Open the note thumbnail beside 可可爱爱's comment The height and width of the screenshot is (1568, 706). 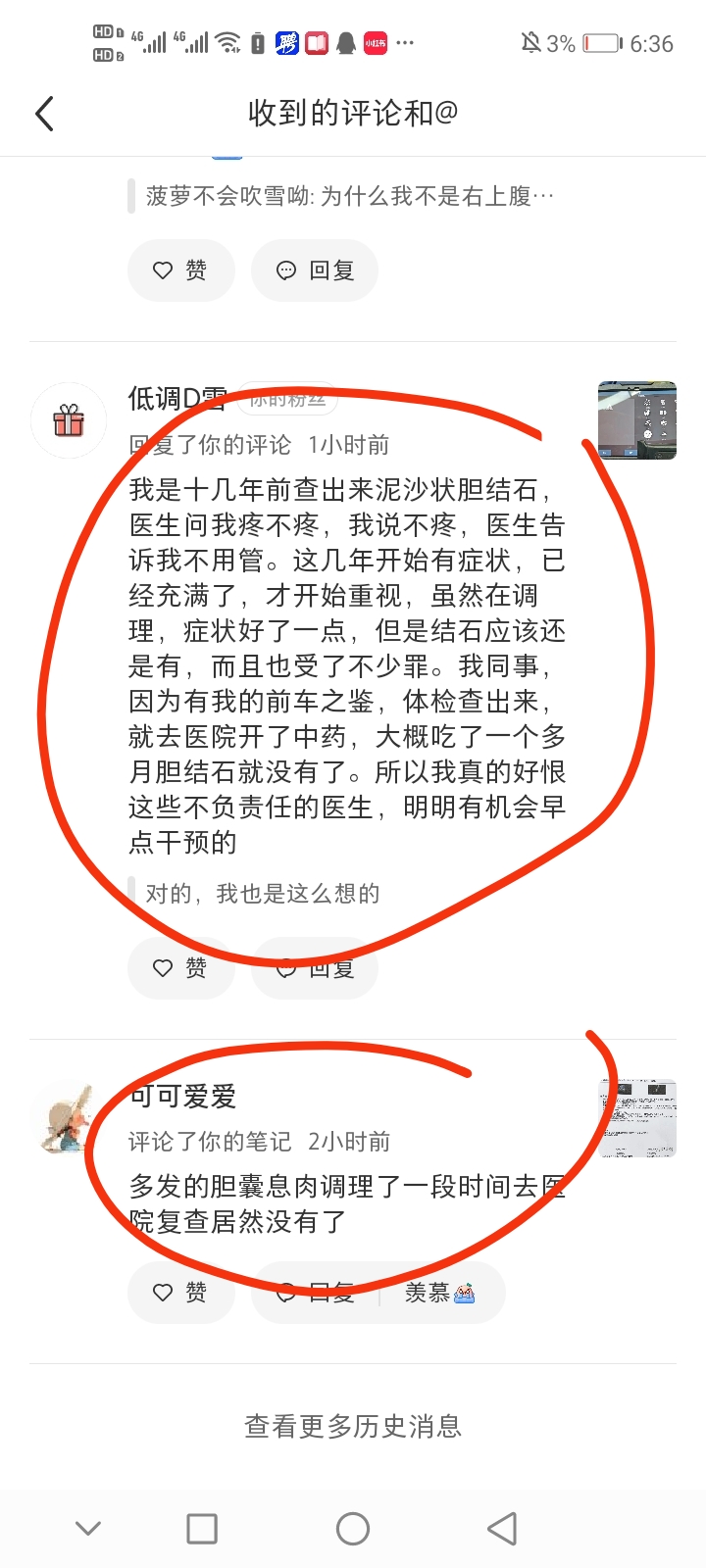coord(637,1118)
